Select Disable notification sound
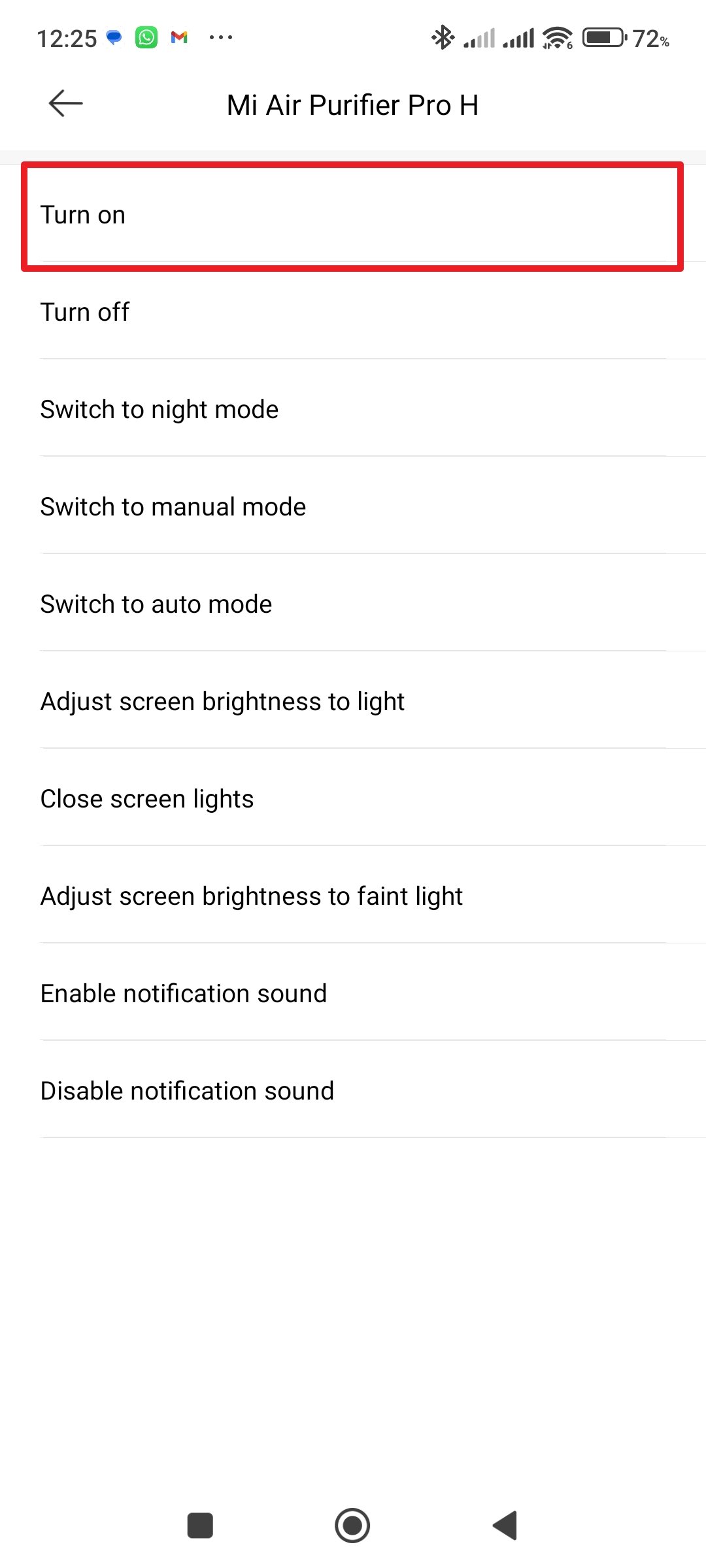The height and width of the screenshot is (1568, 706). tap(352, 1091)
